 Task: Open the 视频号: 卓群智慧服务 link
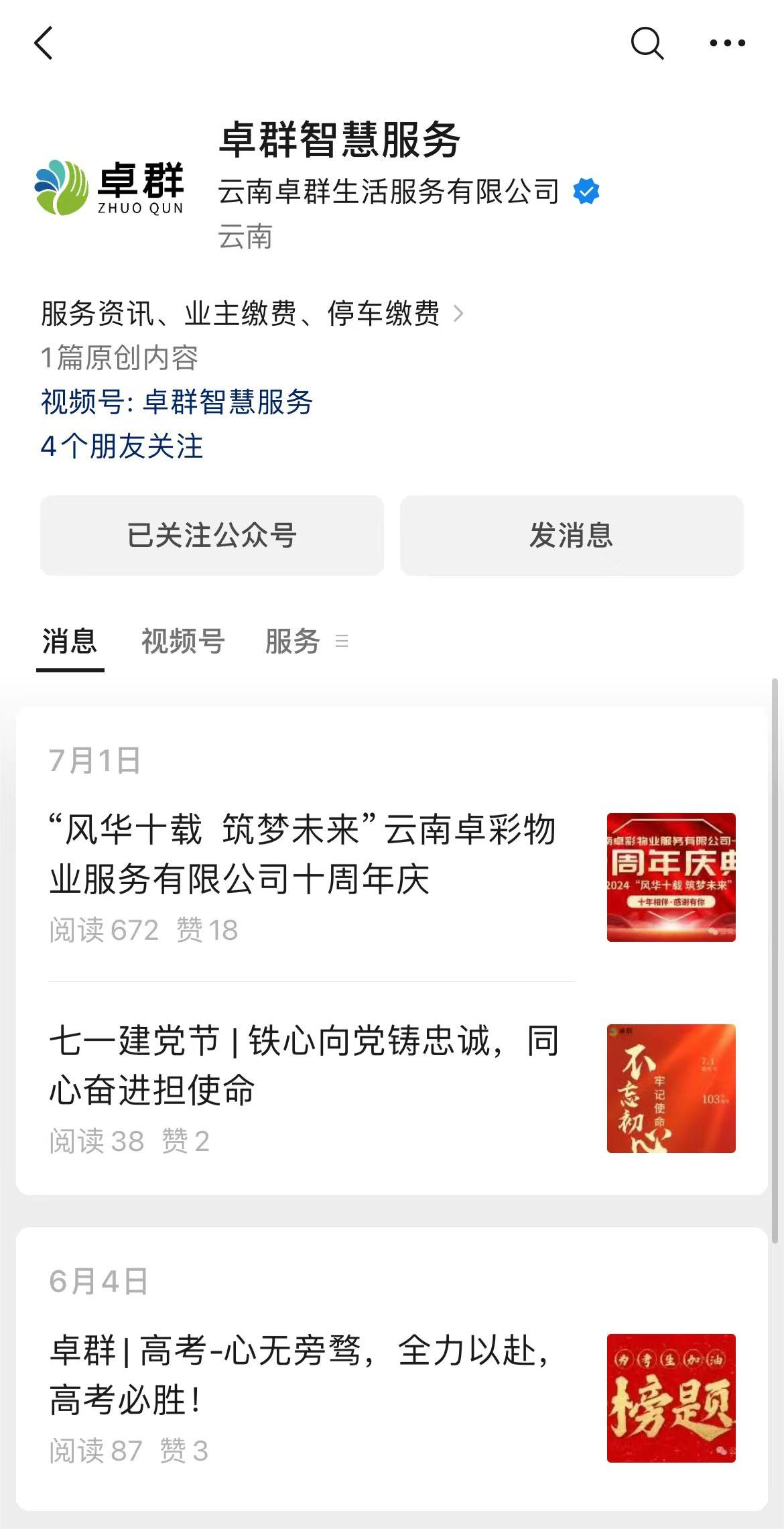177,402
